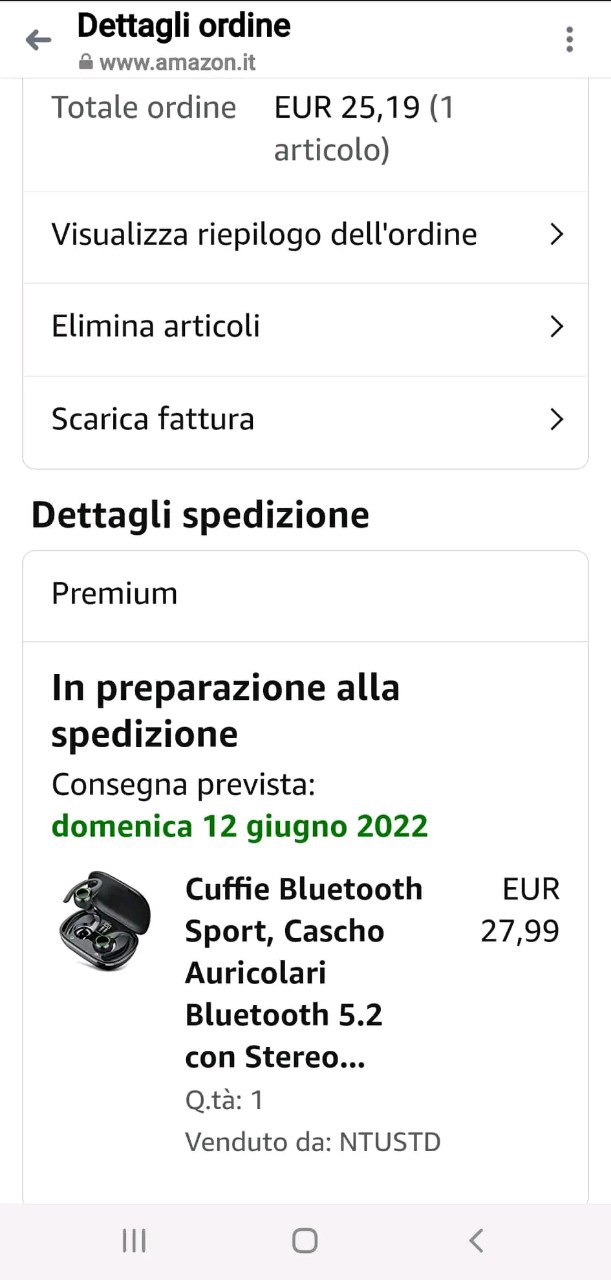Open recent apps from navigation bar
Image resolution: width=611 pixels, height=1280 pixels.
(x=134, y=1241)
